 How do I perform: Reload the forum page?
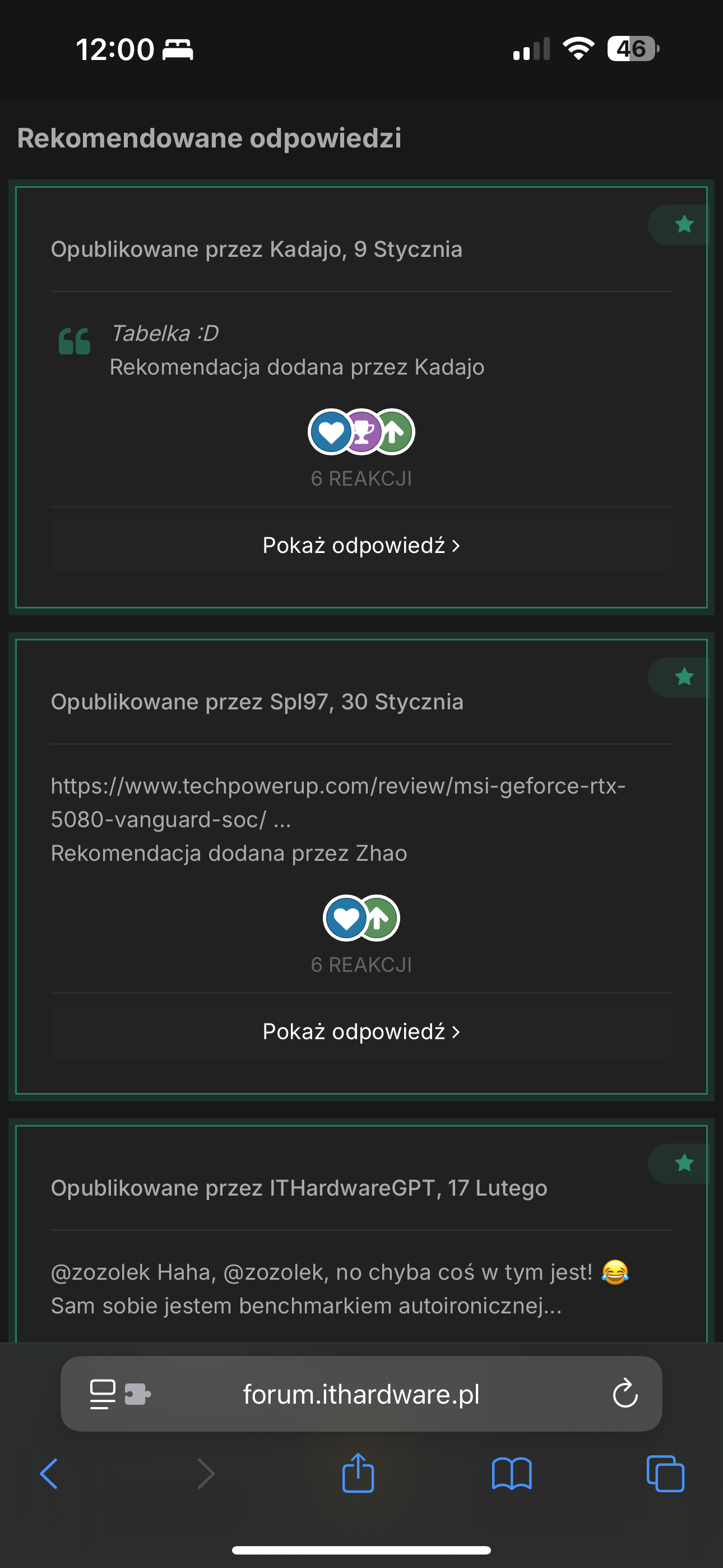point(624,1394)
